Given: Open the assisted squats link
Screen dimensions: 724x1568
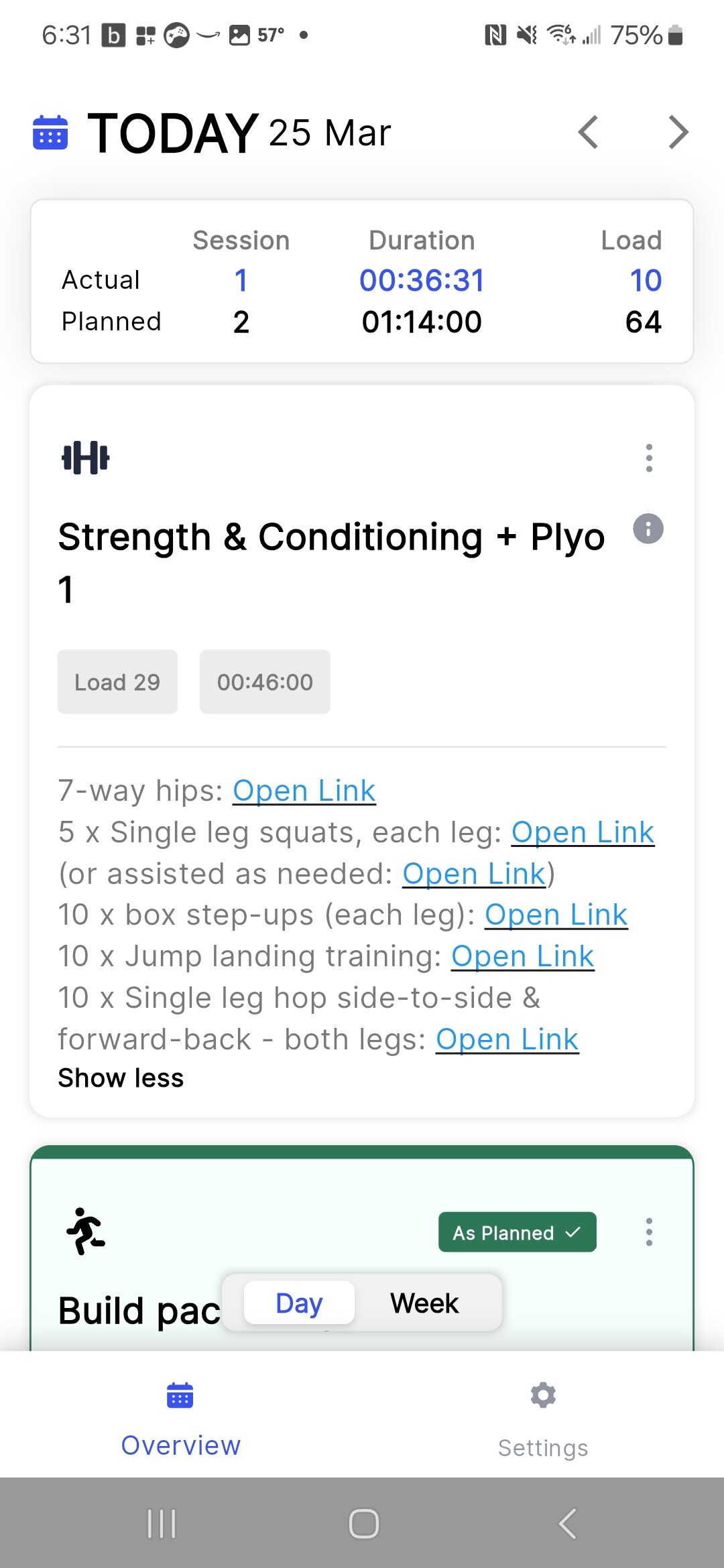Looking at the screenshot, I should (x=474, y=874).
